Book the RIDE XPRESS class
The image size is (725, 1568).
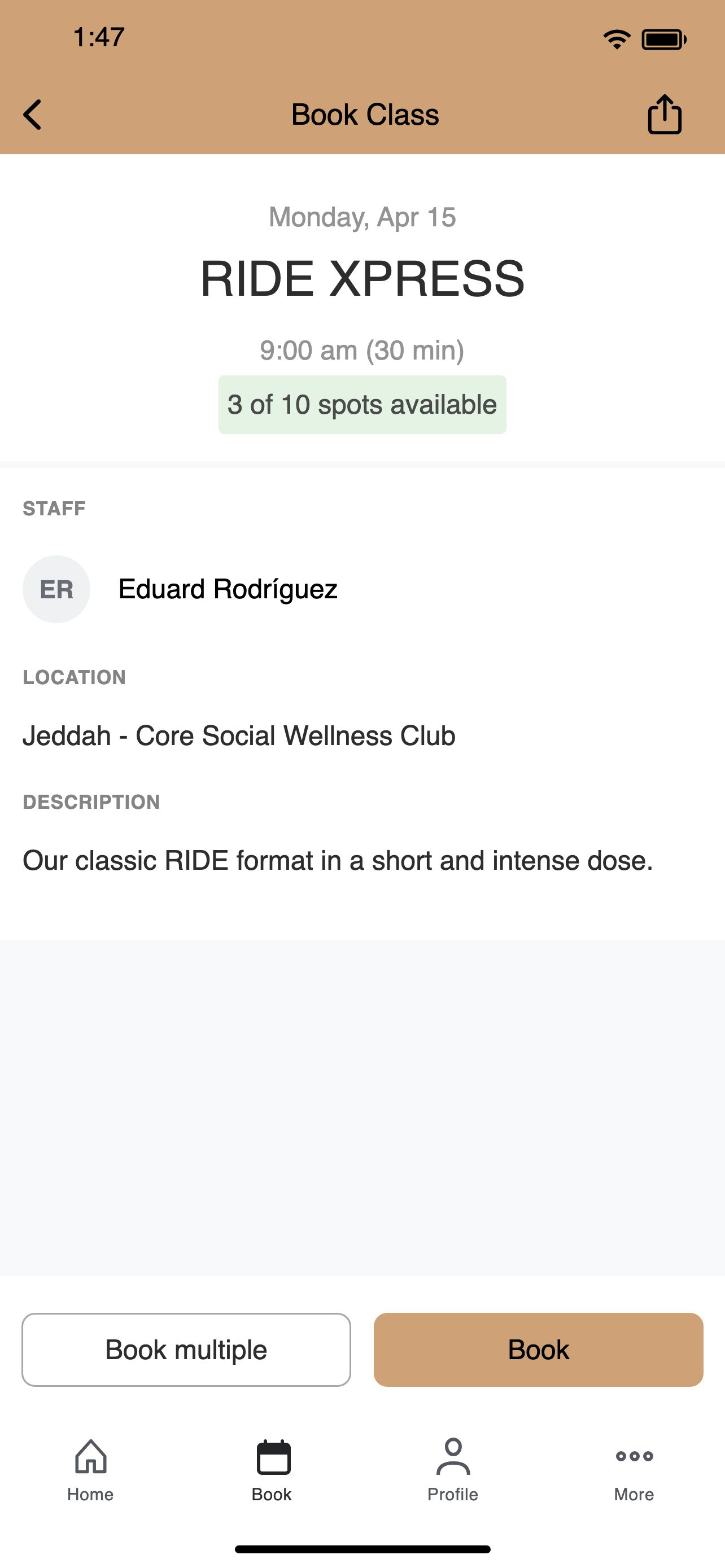538,1350
